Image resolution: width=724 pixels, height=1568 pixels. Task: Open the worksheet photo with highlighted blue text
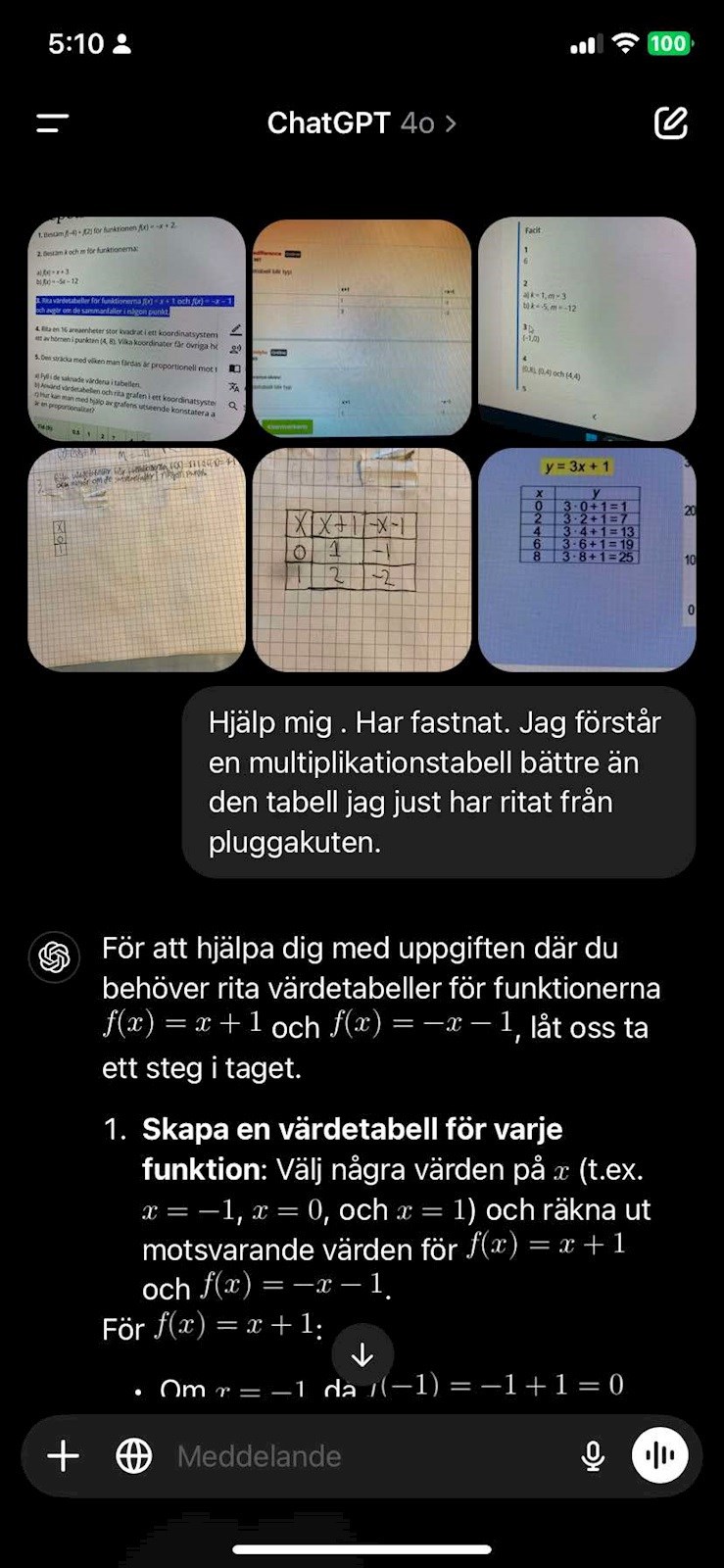(137, 327)
